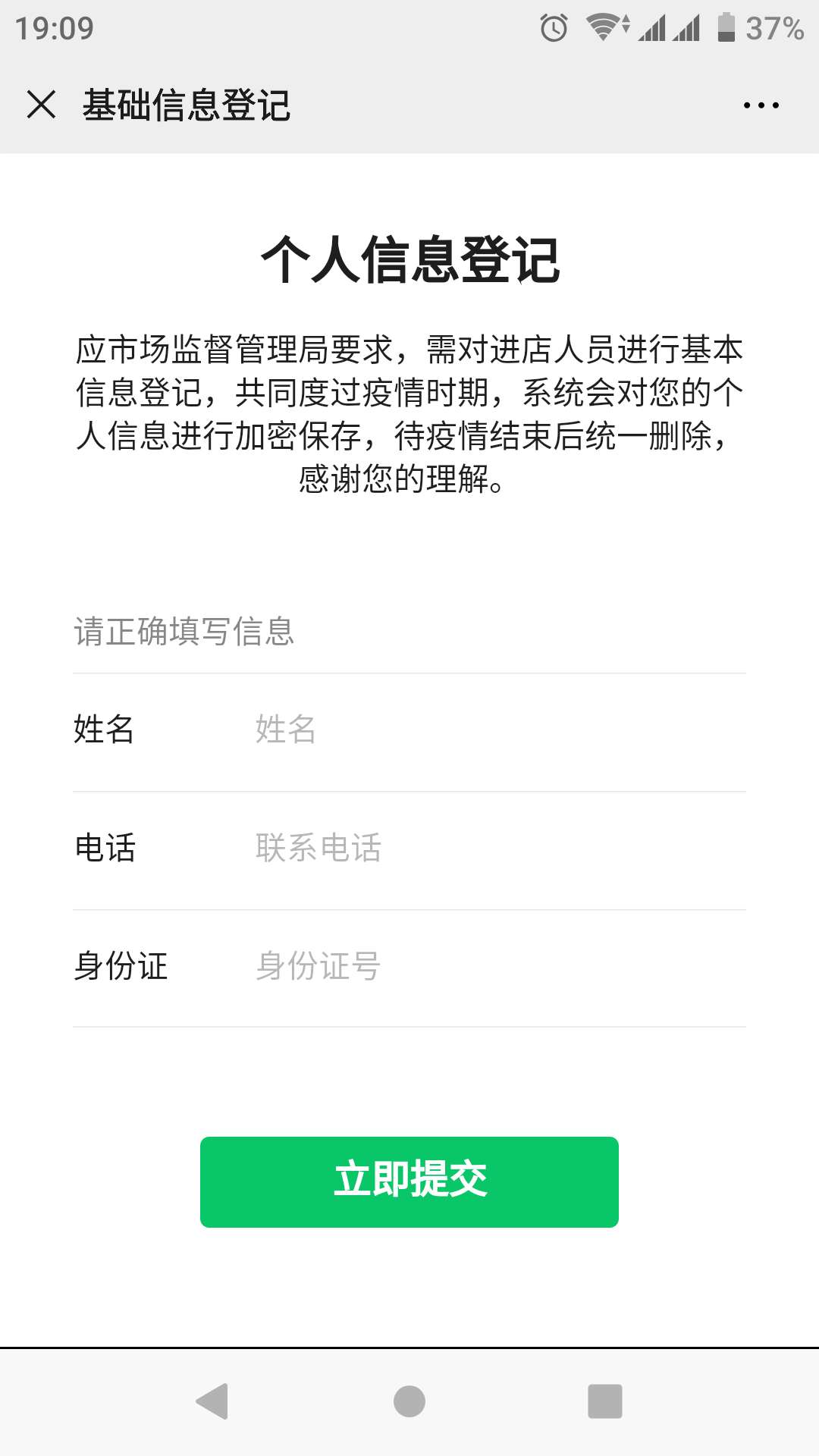Close the 基础信息登记 page
Screen dimensions: 819x1456
pyautogui.click(x=41, y=105)
